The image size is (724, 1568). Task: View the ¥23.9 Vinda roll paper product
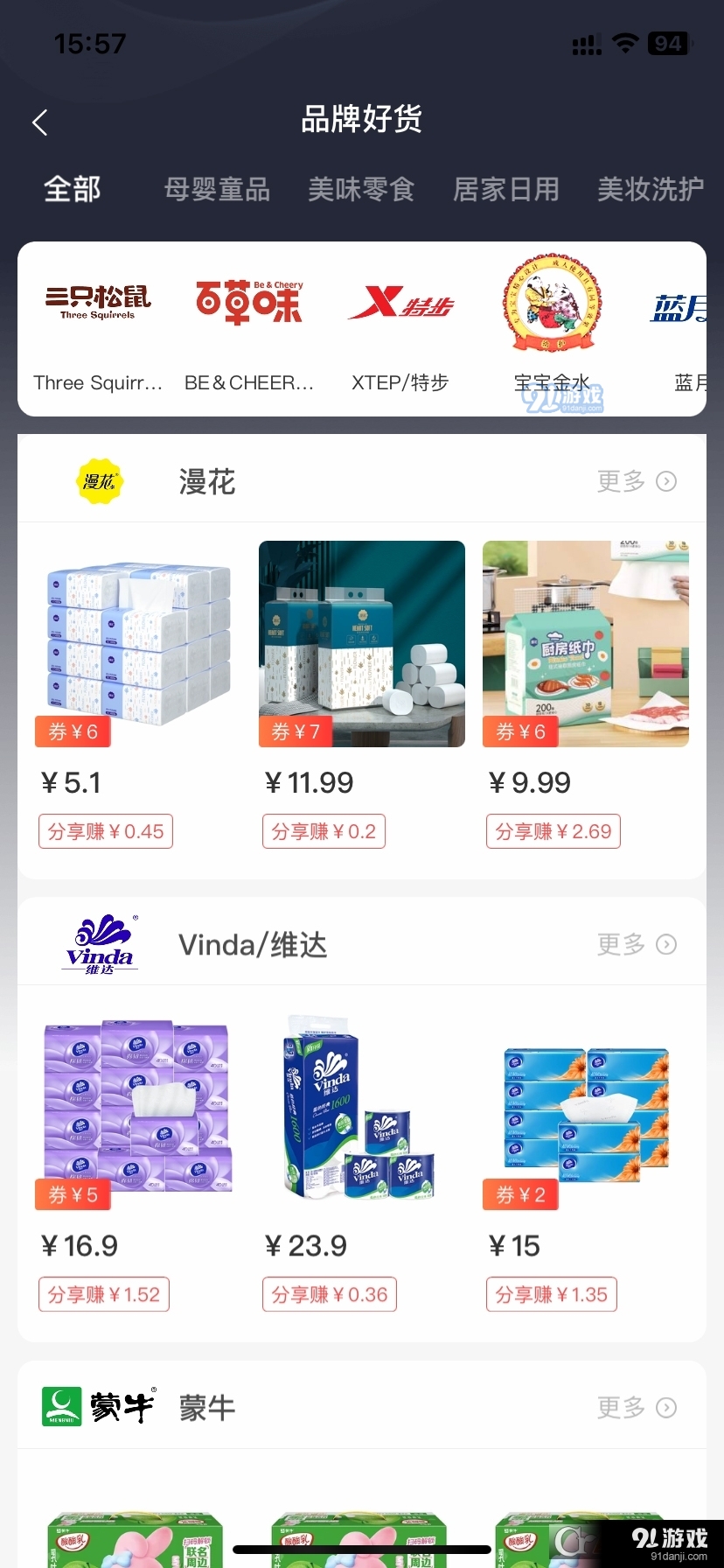point(361,1109)
